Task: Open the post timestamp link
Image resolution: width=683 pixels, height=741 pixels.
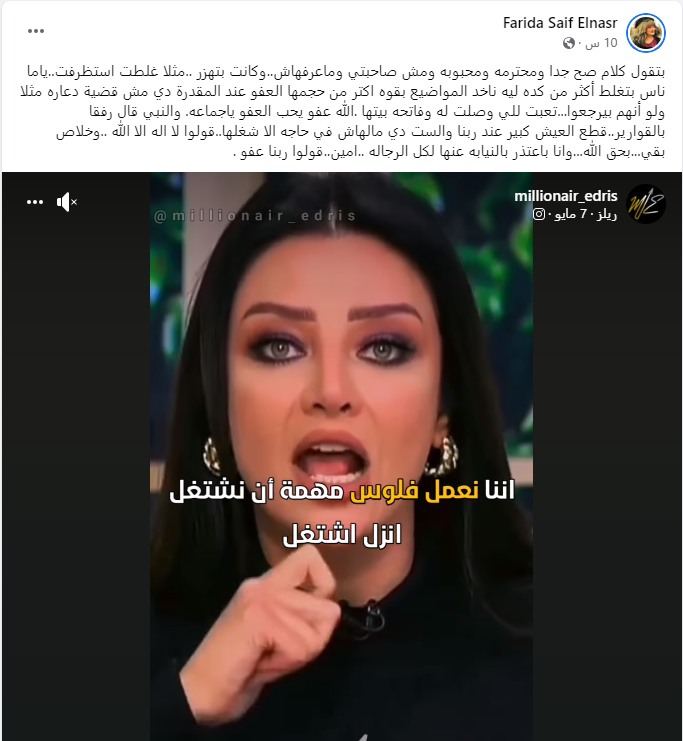Action: tap(600, 43)
